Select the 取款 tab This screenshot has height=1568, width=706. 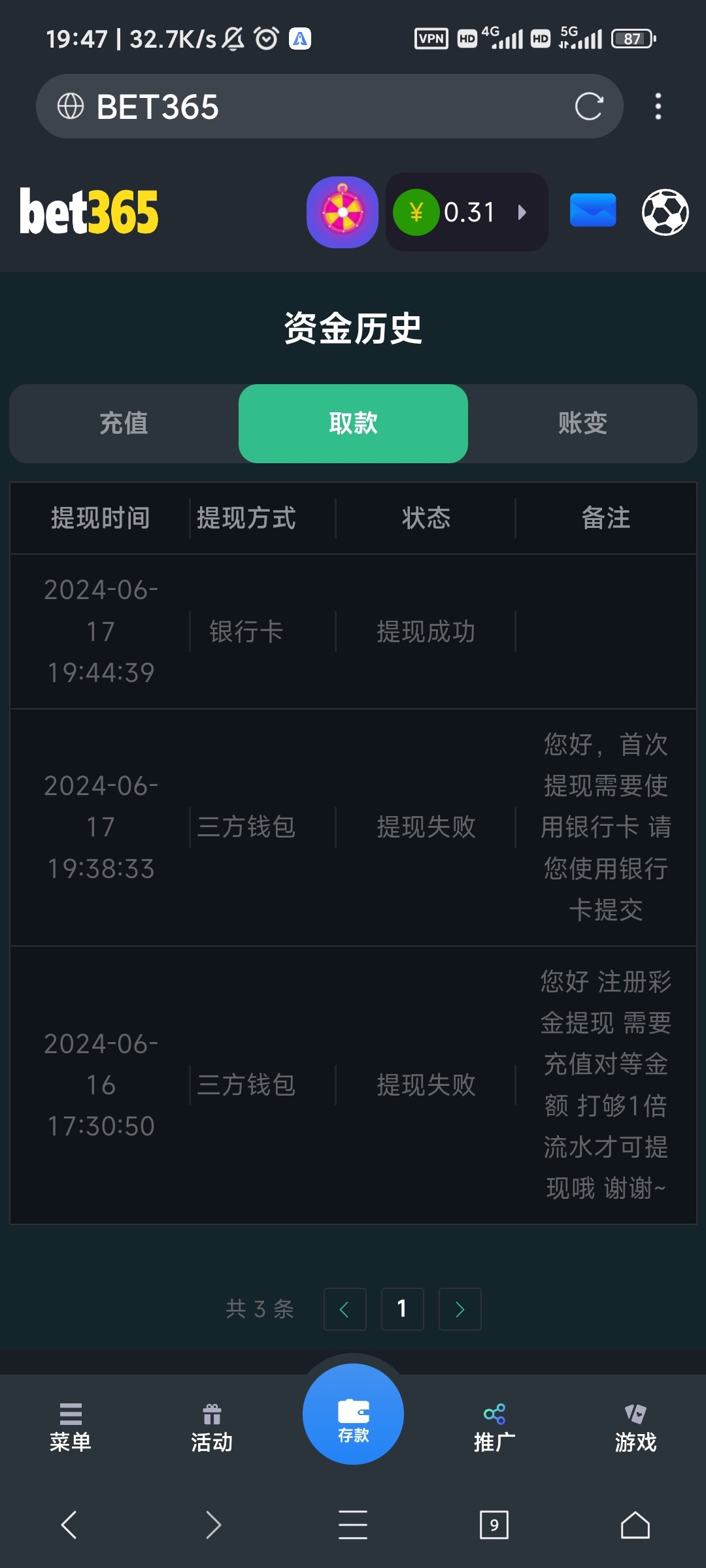pyautogui.click(x=353, y=423)
